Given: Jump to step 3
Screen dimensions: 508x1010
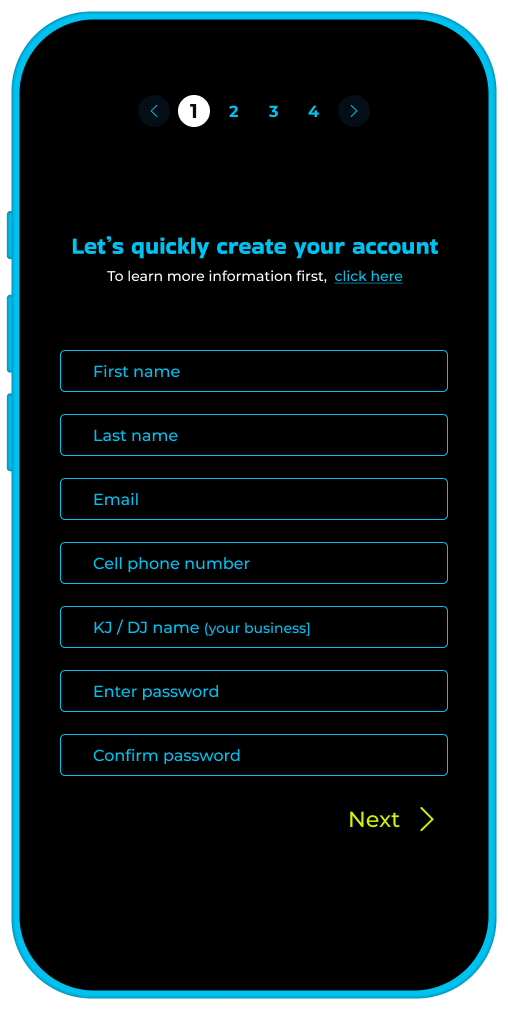Looking at the screenshot, I should (x=274, y=111).
